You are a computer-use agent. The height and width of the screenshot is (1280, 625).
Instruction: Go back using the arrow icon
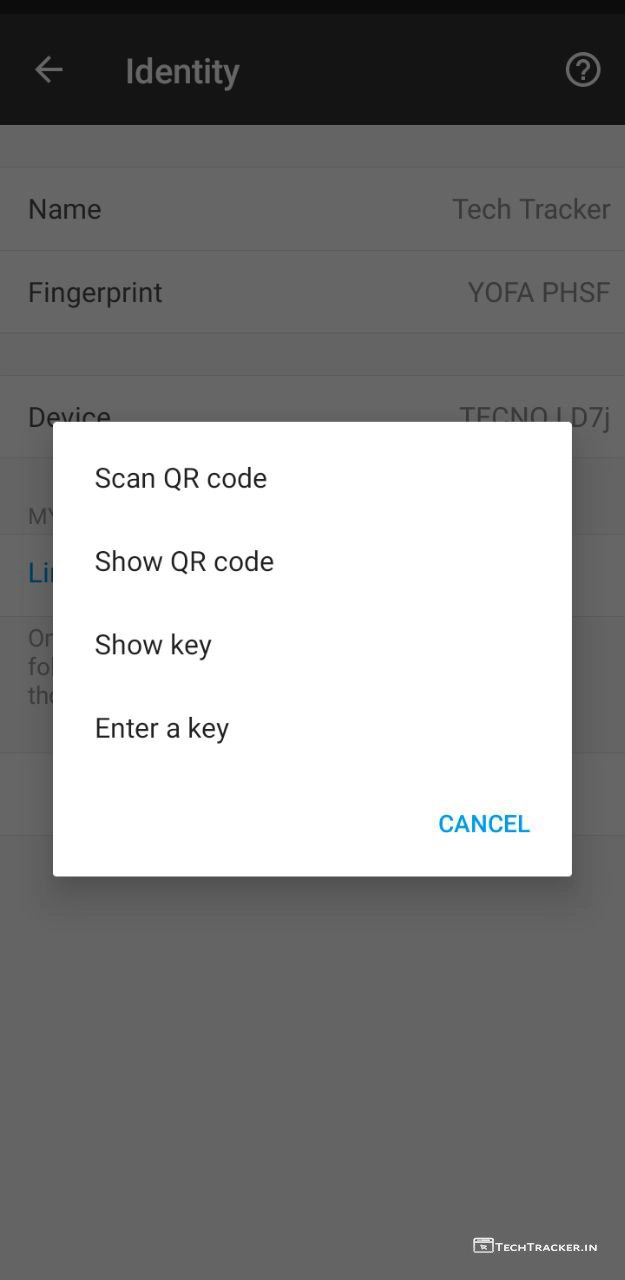point(49,70)
